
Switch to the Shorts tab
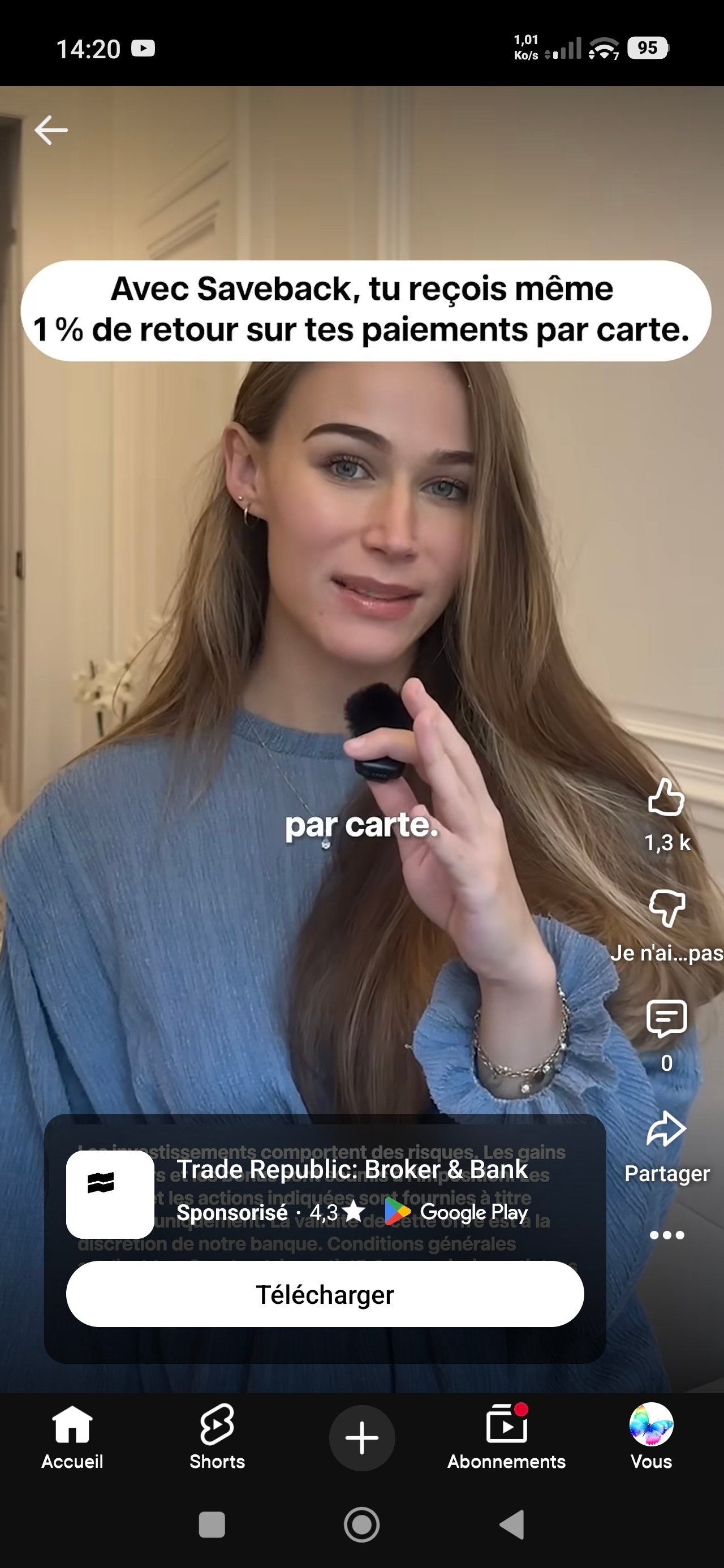pyautogui.click(x=217, y=1437)
